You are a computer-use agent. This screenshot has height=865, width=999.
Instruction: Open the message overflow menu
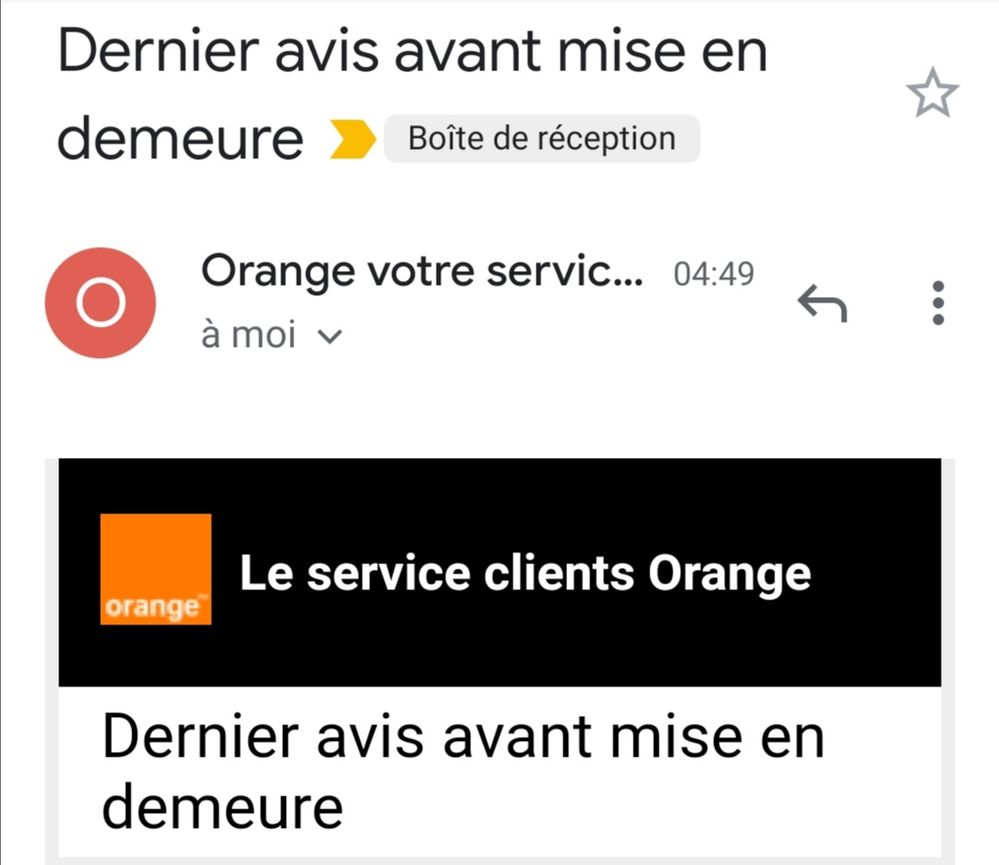(937, 302)
